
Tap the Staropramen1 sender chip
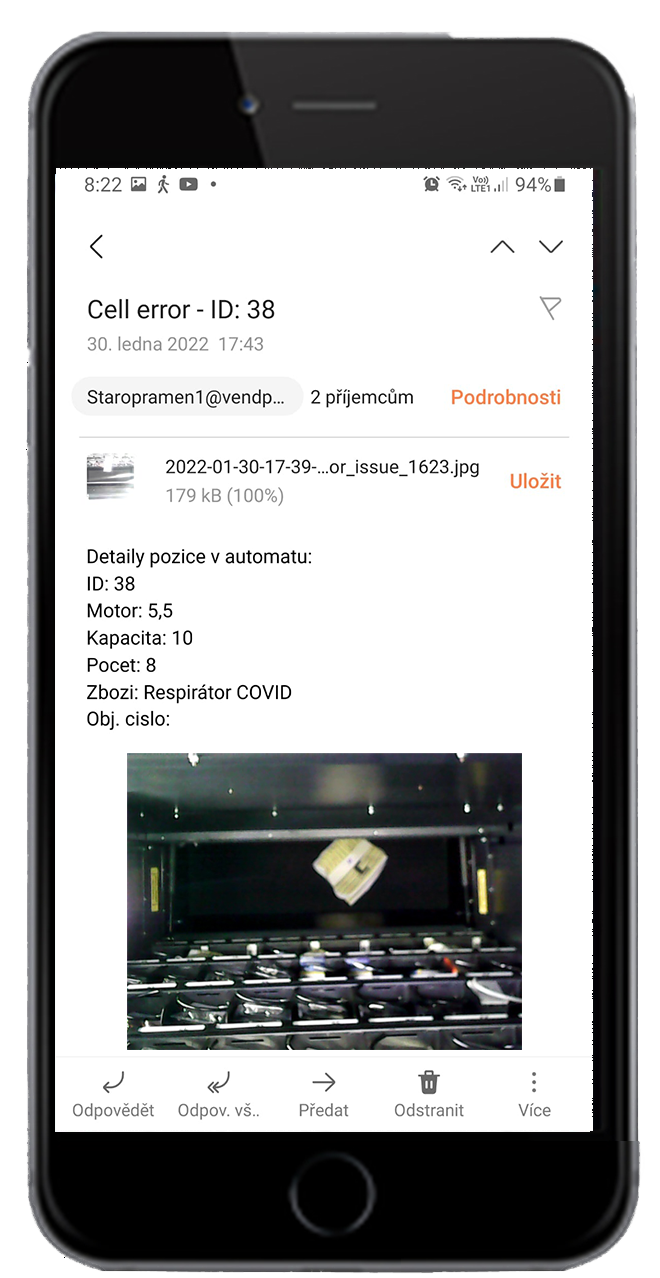[187, 397]
